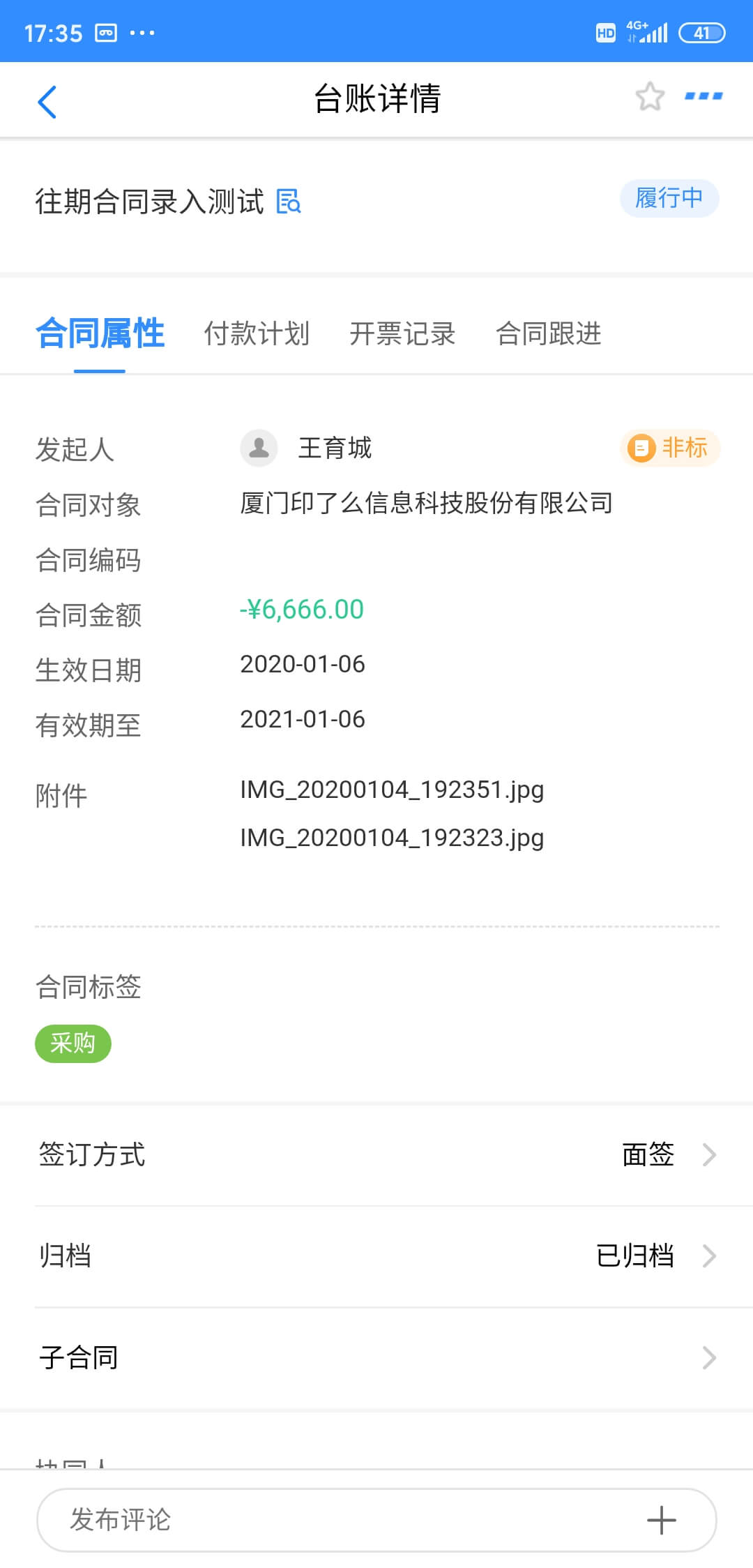Open attachment IMG_20200104_192323.jpg

tap(392, 838)
